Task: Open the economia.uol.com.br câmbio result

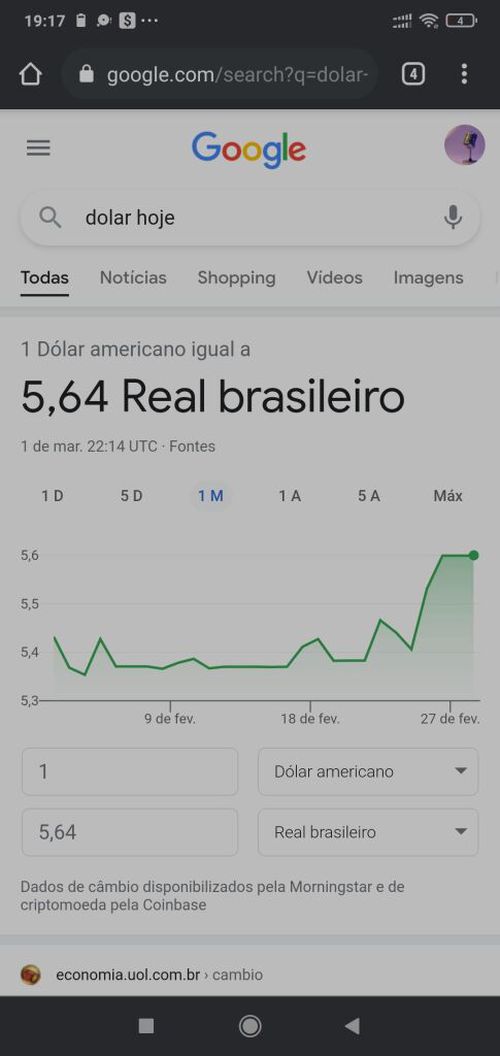Action: [x=159, y=975]
